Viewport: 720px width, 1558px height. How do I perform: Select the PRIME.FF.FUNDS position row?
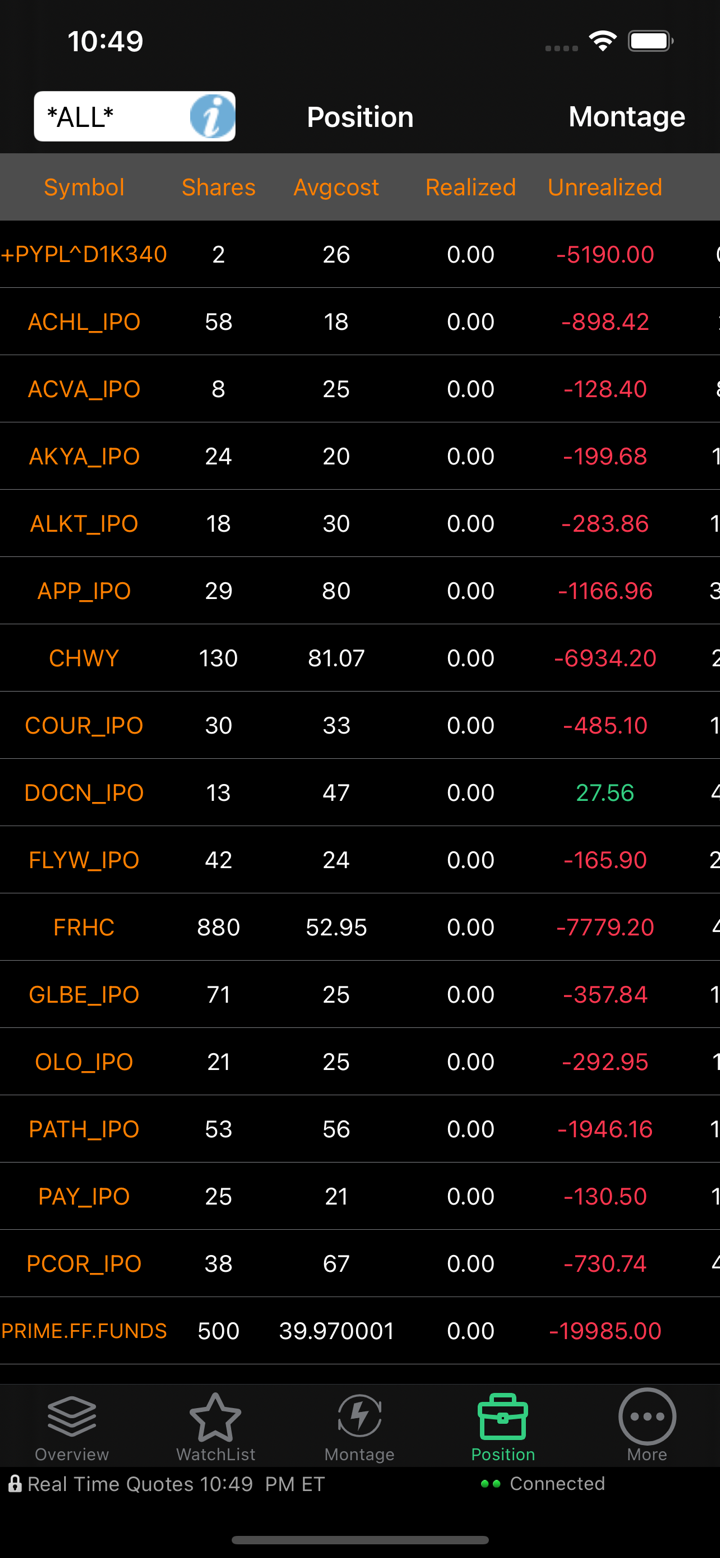point(84,1331)
